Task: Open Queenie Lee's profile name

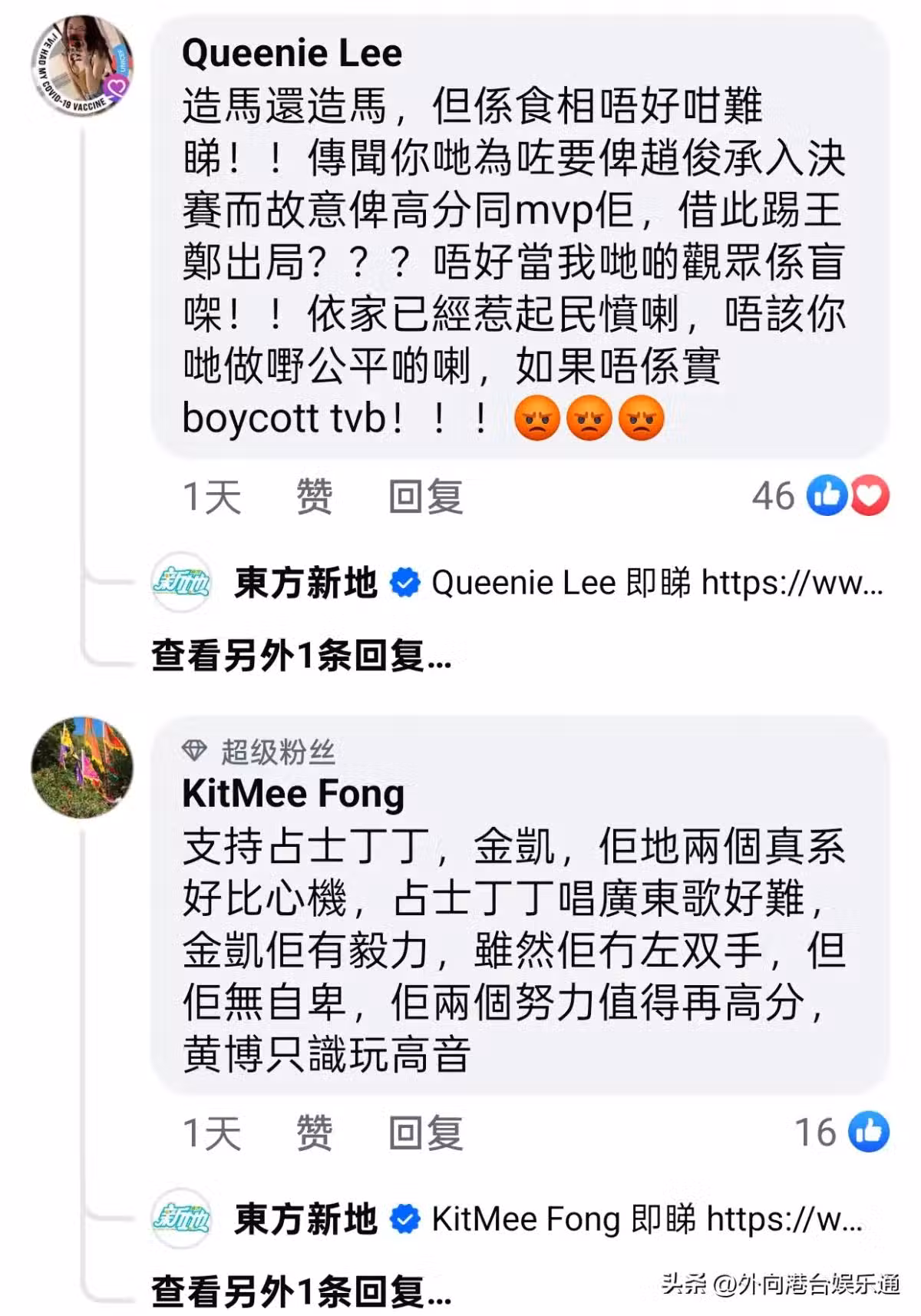Action: (x=292, y=53)
